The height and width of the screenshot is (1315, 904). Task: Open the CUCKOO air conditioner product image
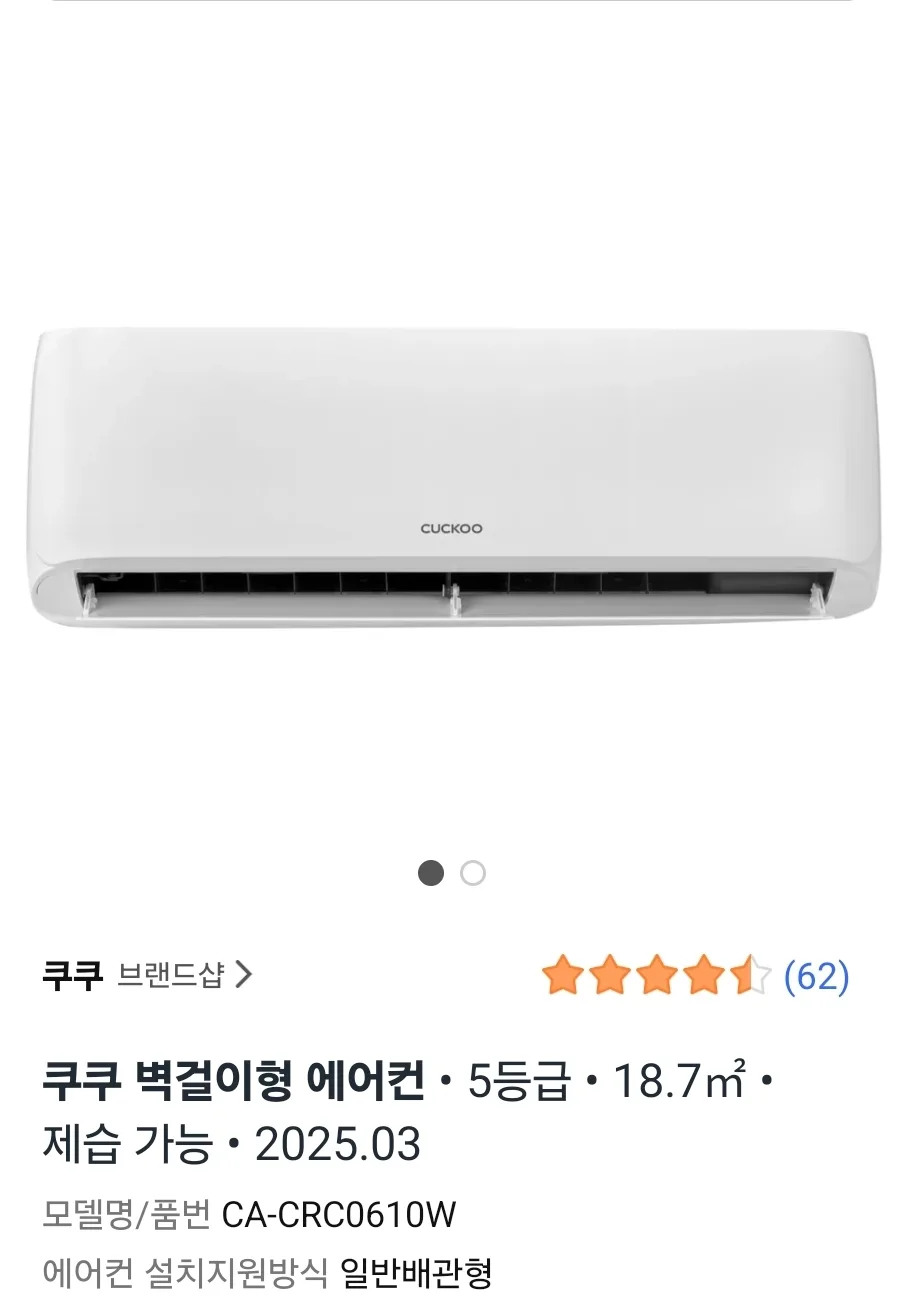tap(452, 478)
